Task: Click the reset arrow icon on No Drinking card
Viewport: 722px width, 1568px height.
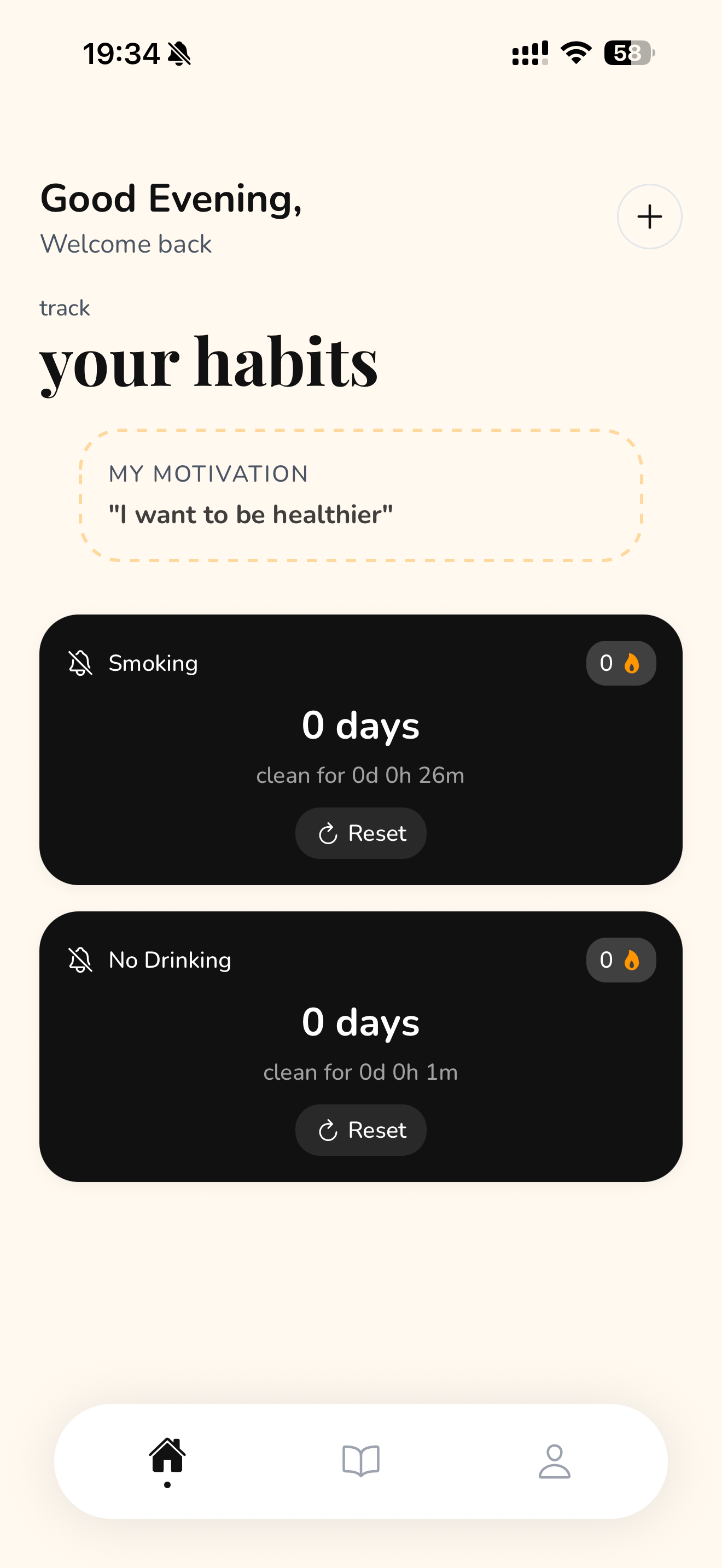Action: pyautogui.click(x=328, y=1130)
